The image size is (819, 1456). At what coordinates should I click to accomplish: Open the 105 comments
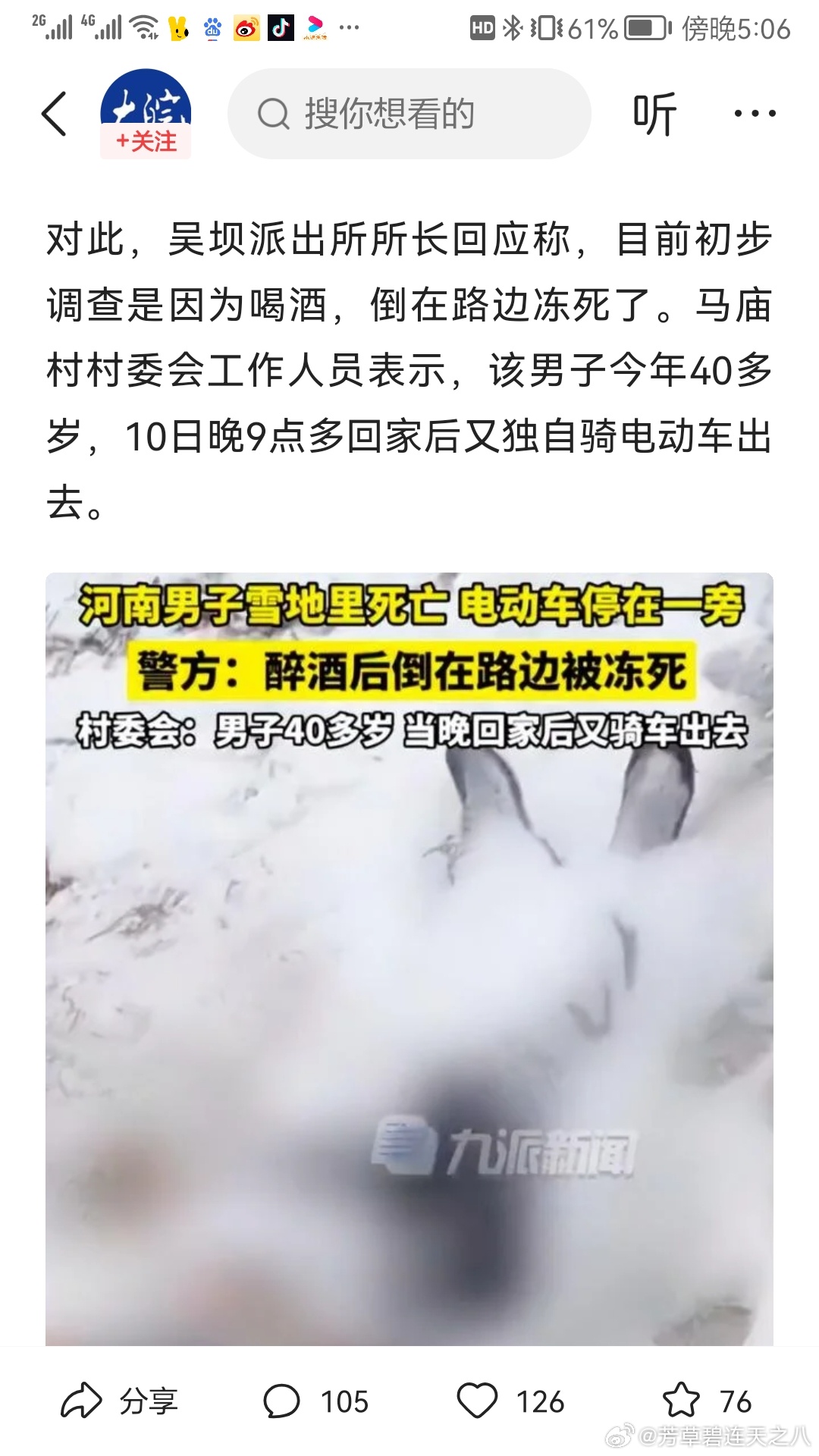(x=315, y=1401)
